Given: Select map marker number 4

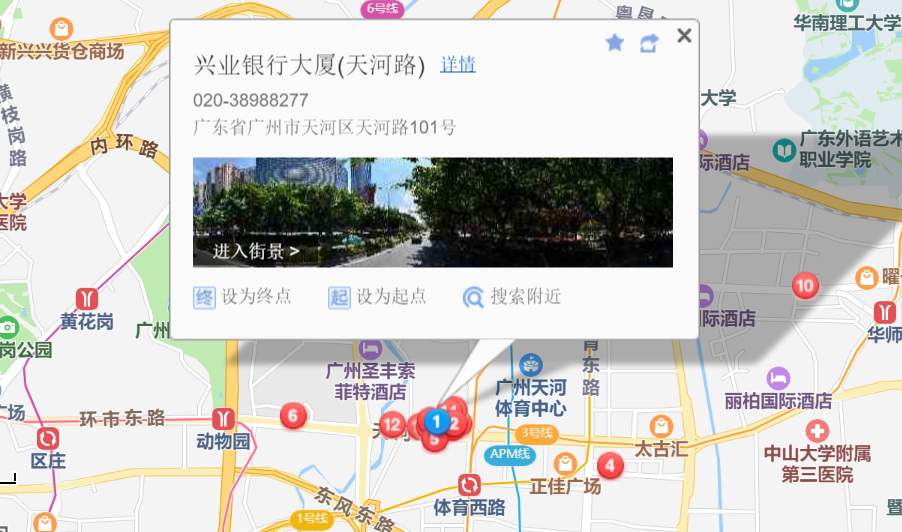Looking at the screenshot, I should click(609, 464).
